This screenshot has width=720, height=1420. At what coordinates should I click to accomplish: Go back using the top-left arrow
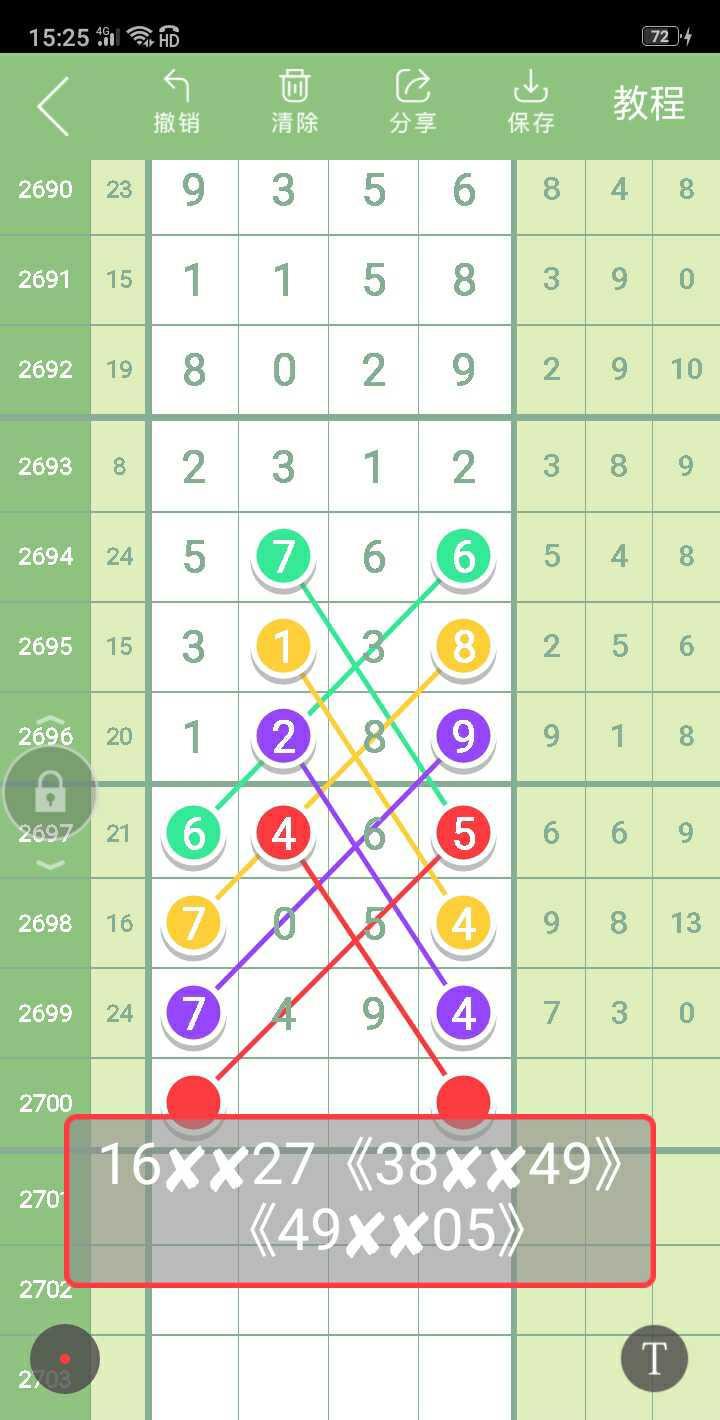[53, 105]
